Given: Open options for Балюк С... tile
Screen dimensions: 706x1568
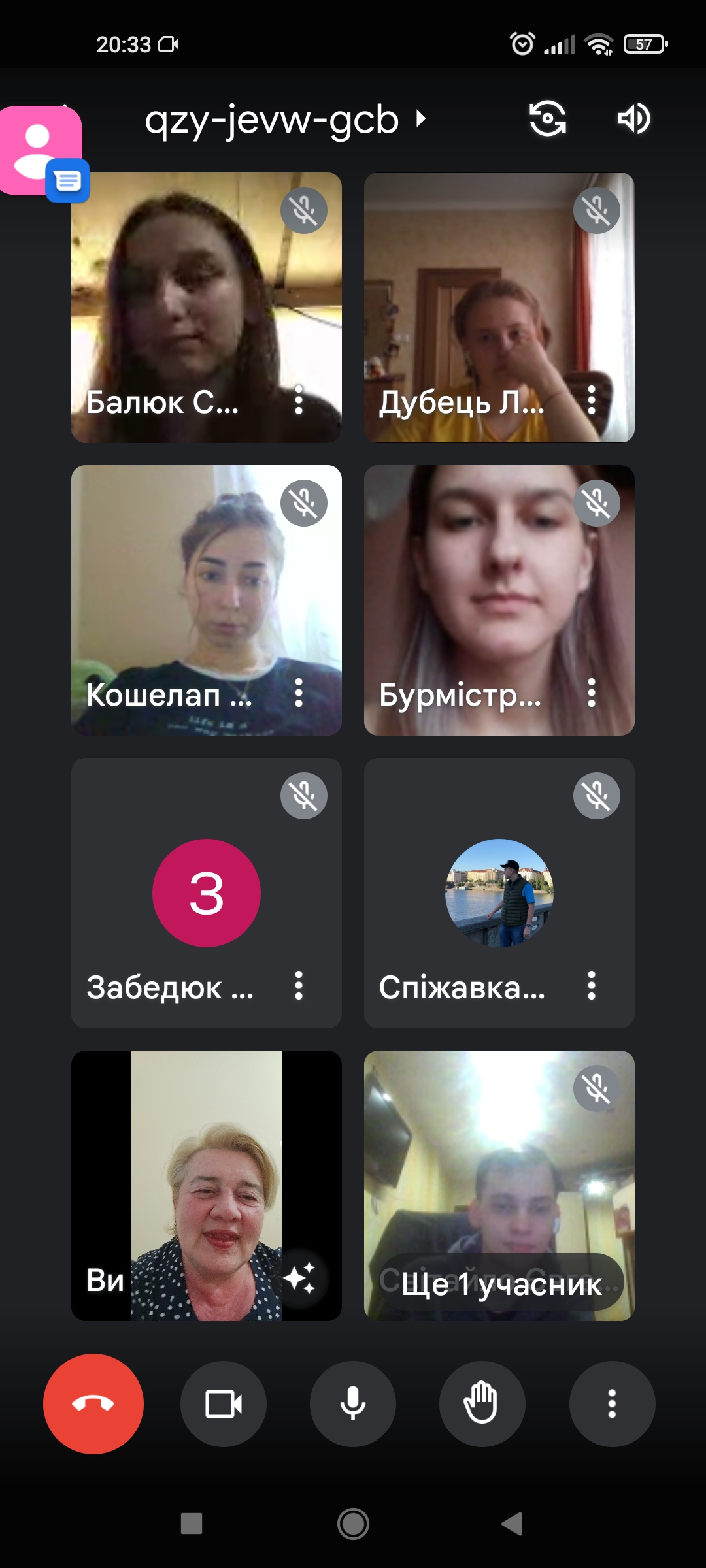Looking at the screenshot, I should (x=299, y=400).
